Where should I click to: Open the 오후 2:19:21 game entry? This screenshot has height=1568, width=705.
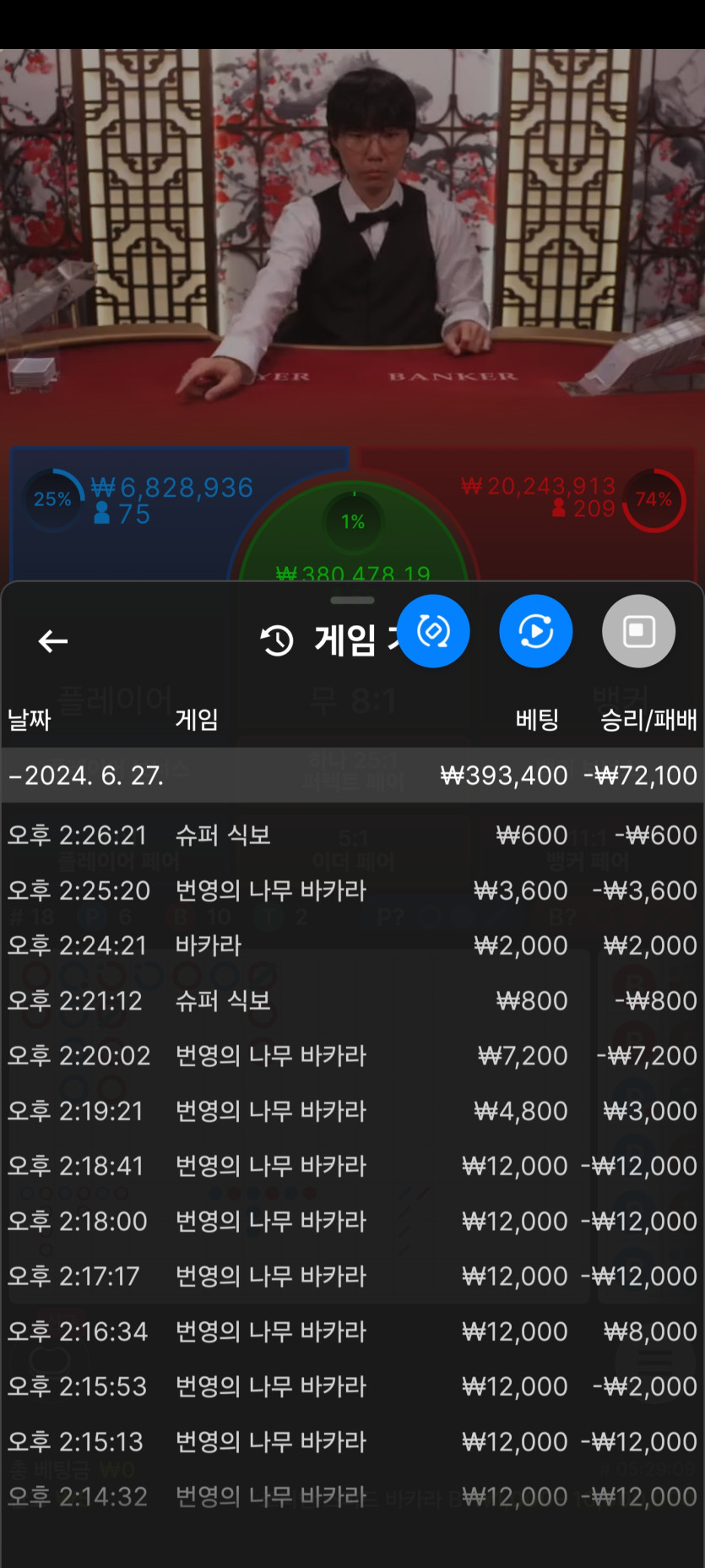[x=352, y=1111]
